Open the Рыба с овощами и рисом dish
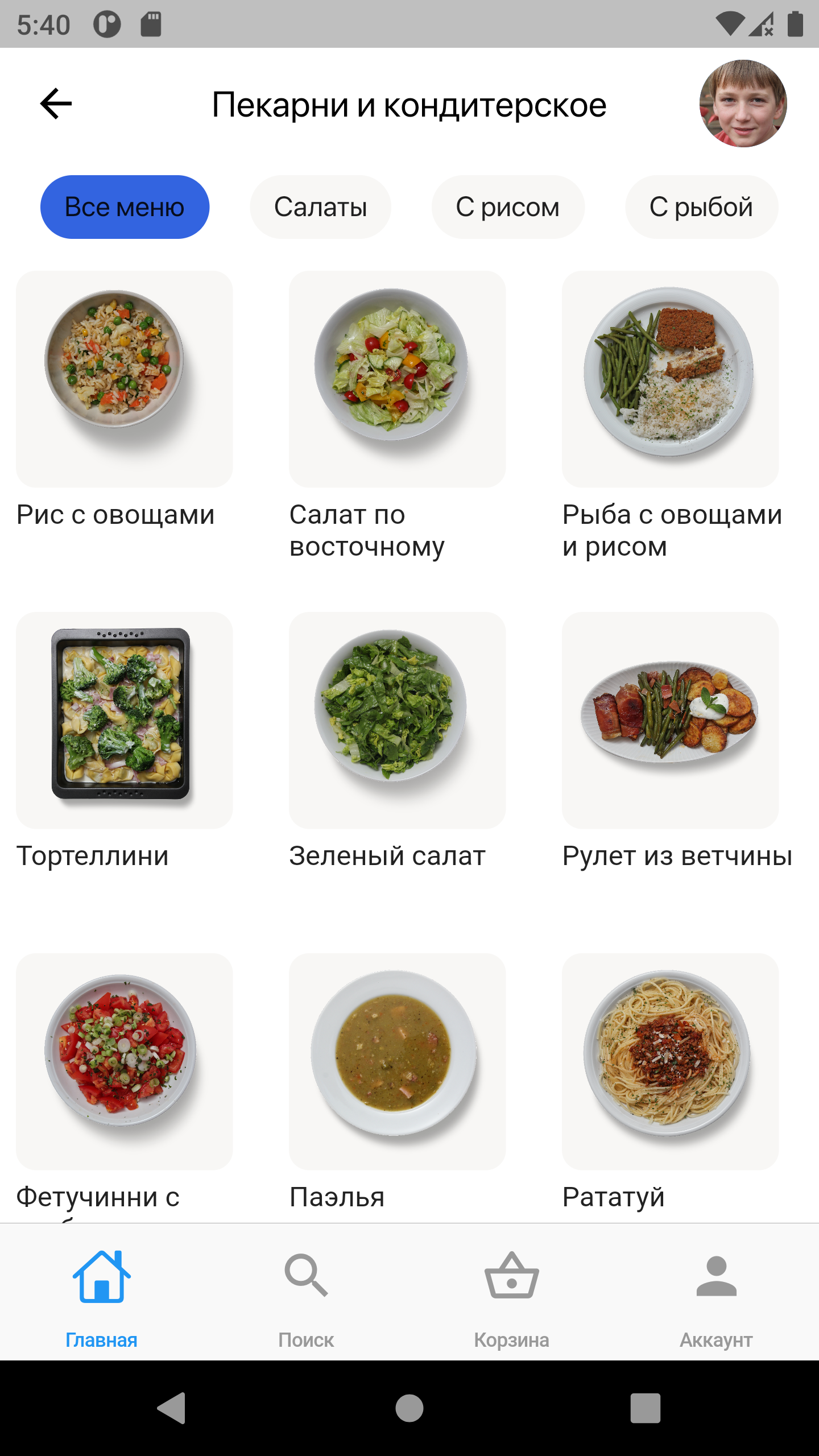The image size is (819, 1456). tap(670, 379)
